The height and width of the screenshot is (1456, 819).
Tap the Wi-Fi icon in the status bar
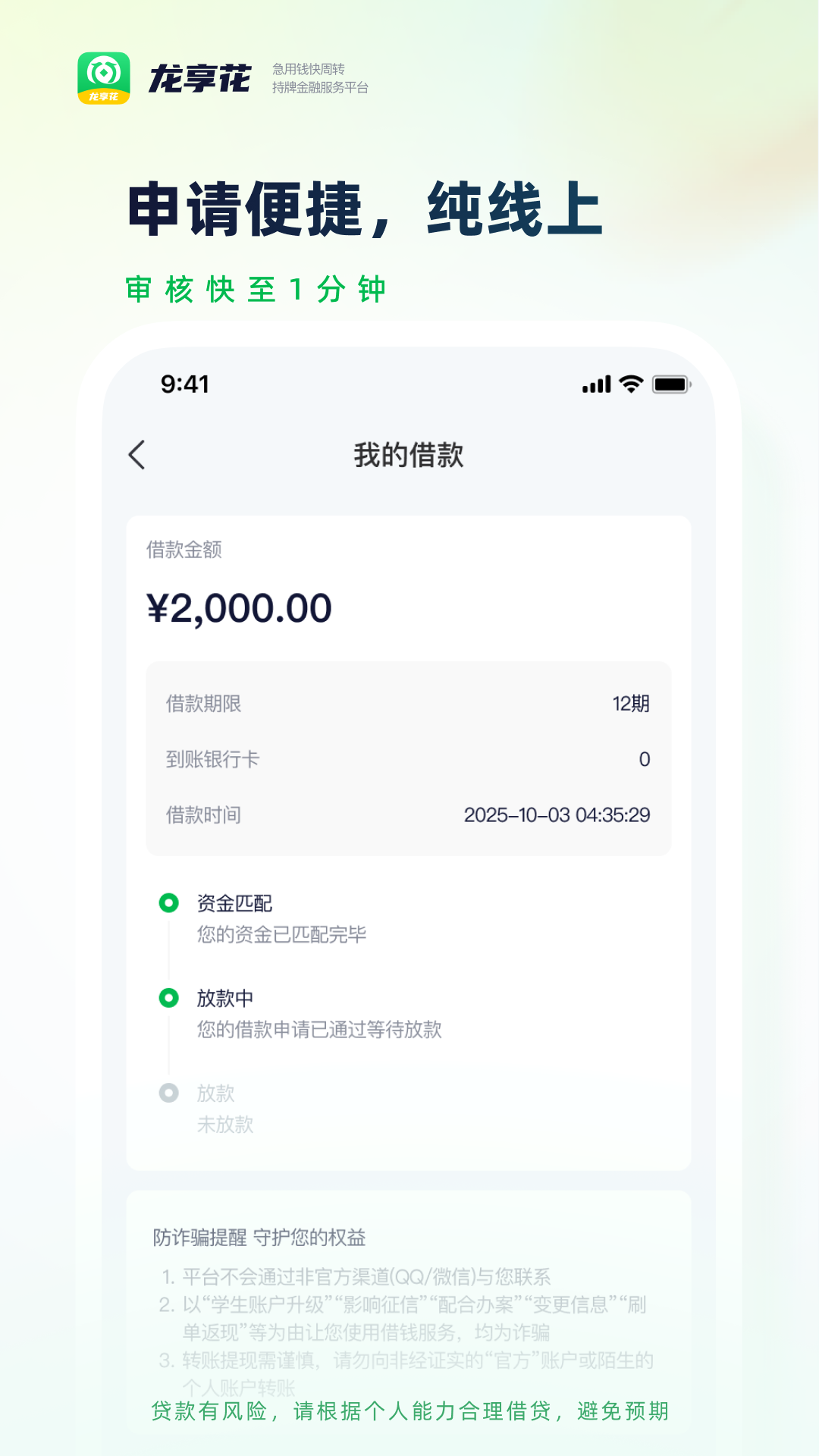click(630, 385)
